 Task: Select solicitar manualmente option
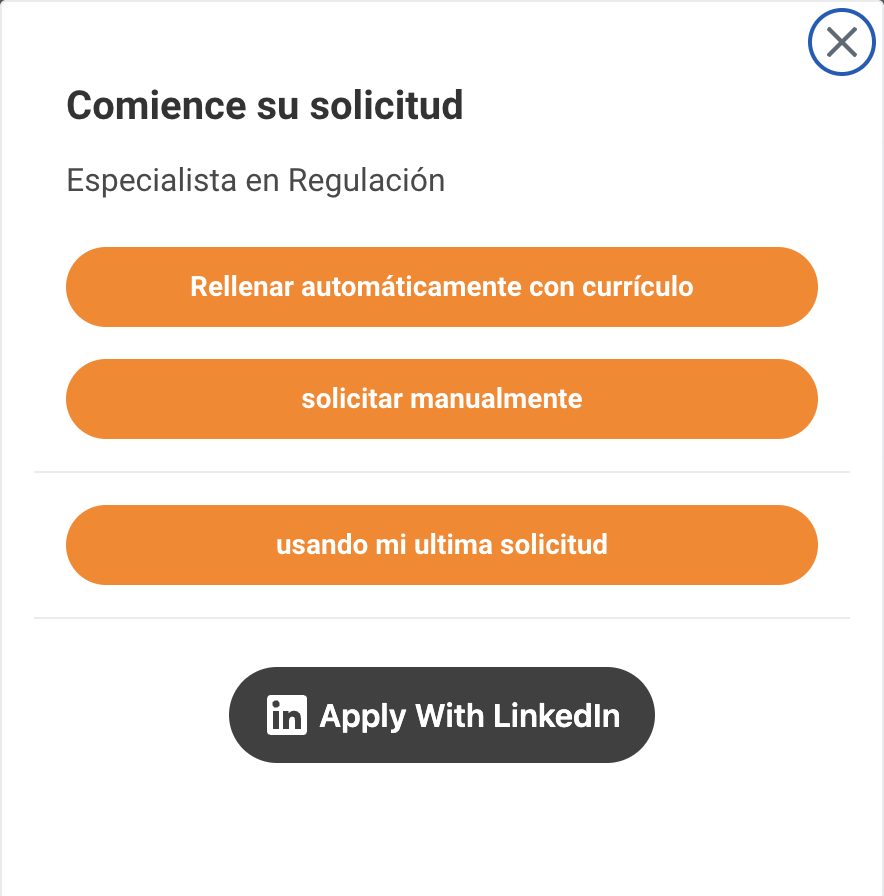[441, 399]
